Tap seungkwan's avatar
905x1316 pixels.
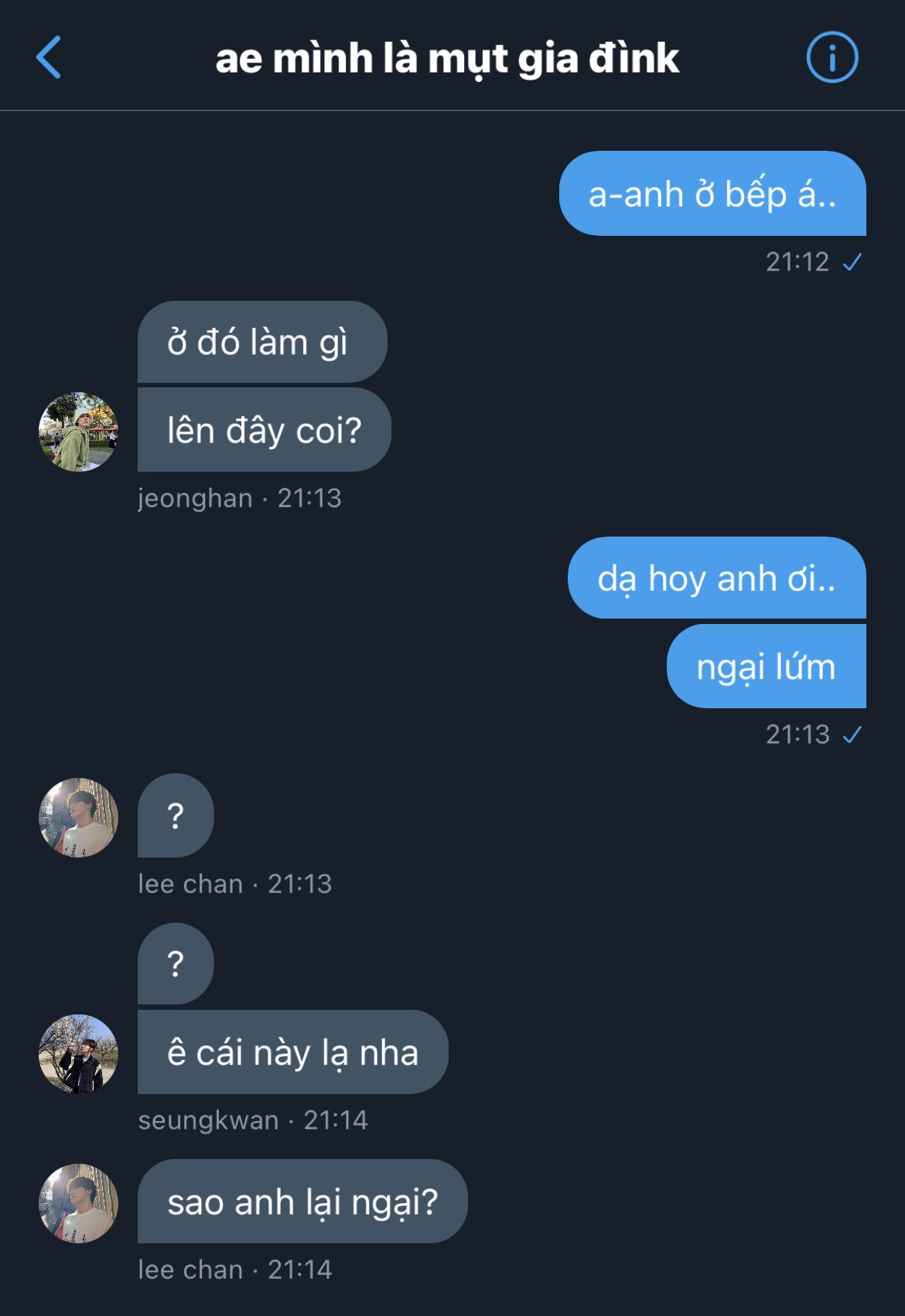tap(78, 1053)
